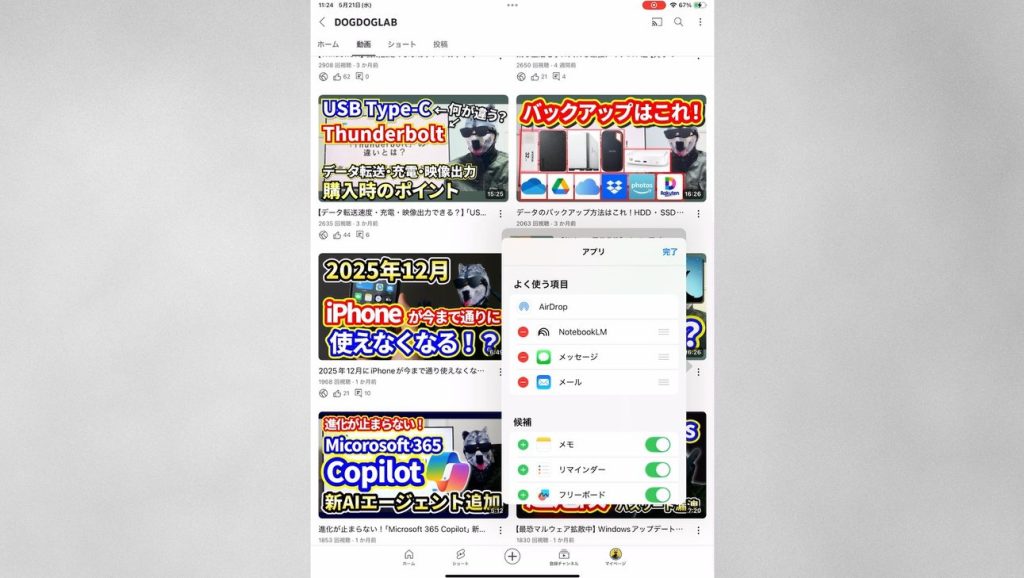
Task: Search within the channel
Action: [679, 22]
